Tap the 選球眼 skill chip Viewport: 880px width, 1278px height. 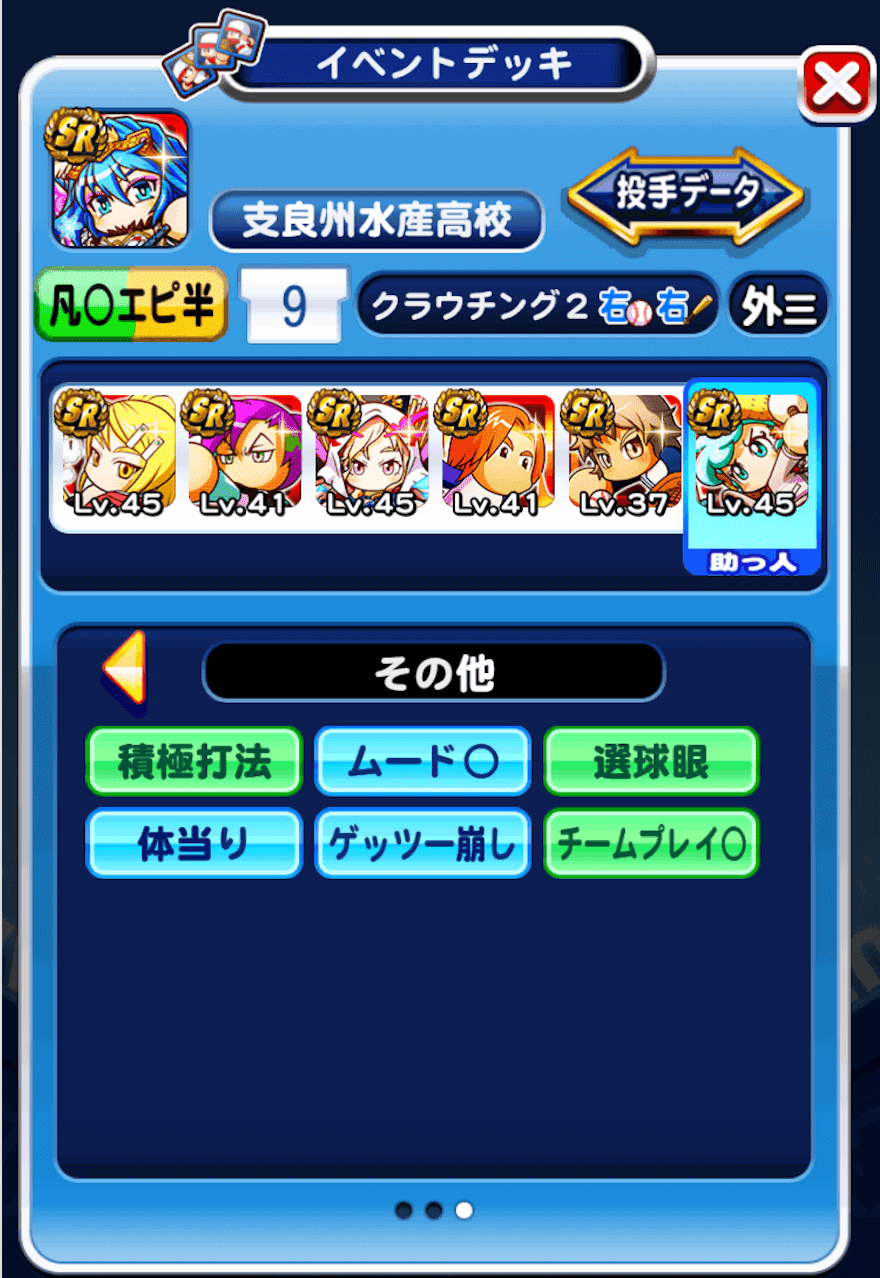(651, 762)
